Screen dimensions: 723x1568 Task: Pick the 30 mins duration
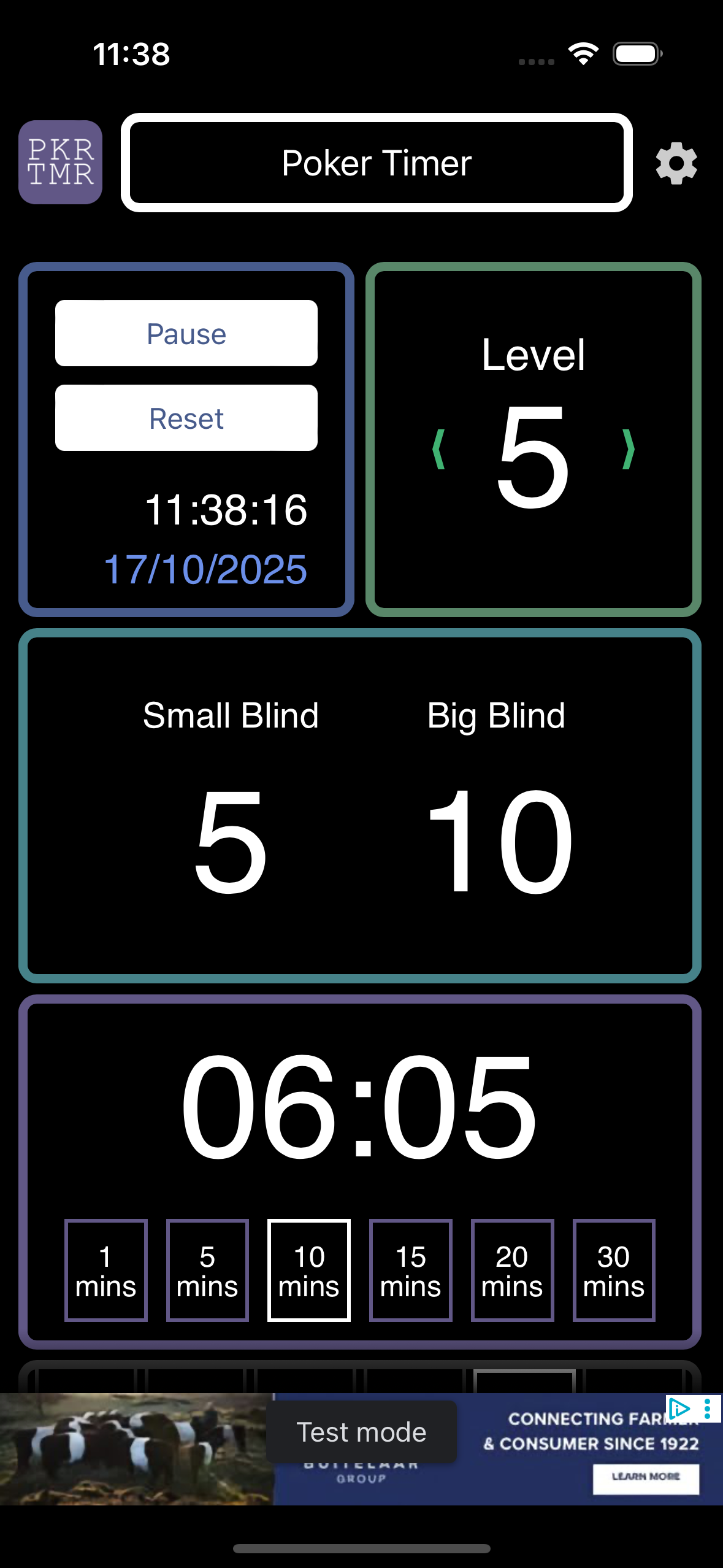(x=614, y=1270)
